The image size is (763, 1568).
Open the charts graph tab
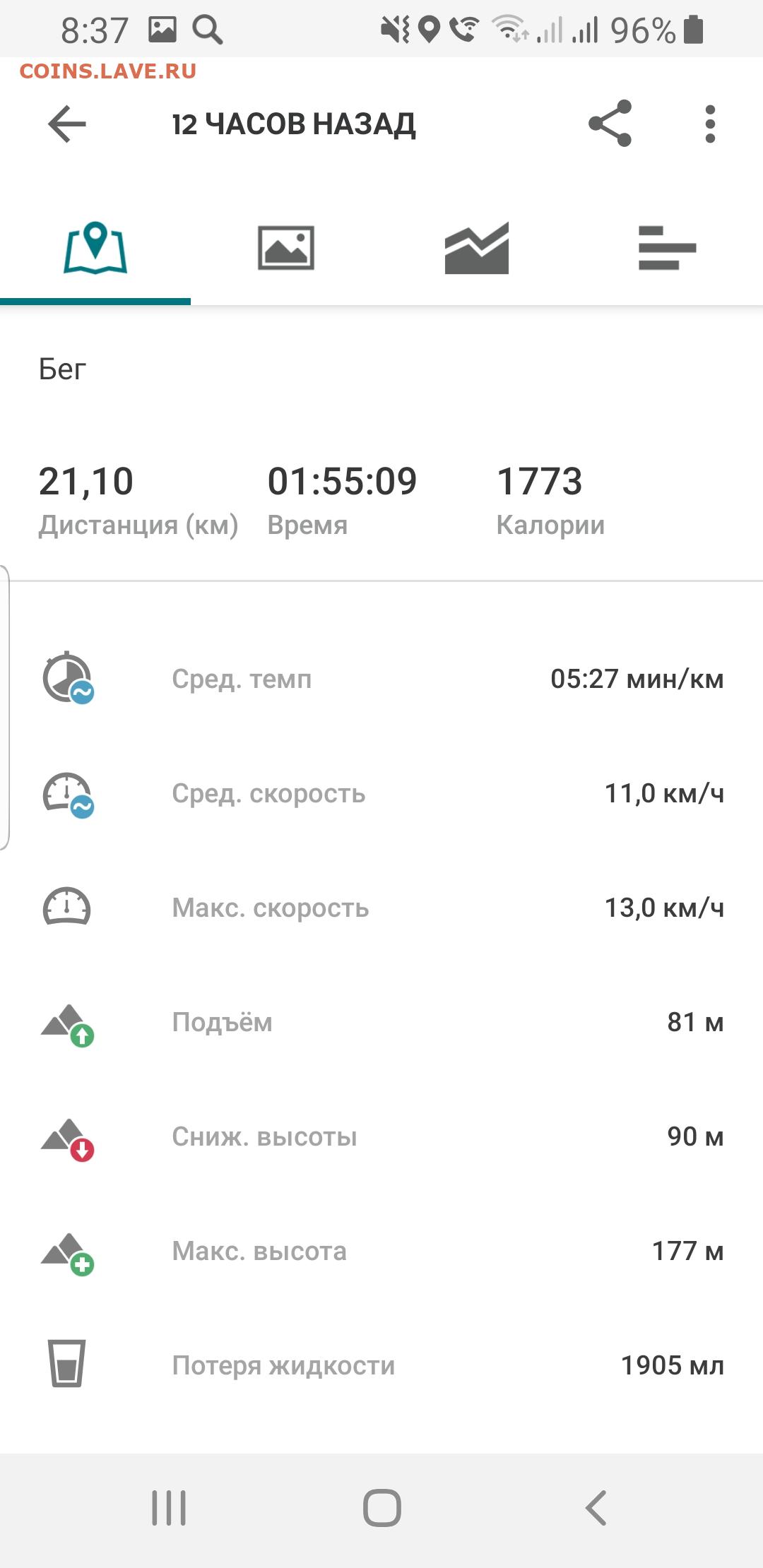tap(477, 248)
